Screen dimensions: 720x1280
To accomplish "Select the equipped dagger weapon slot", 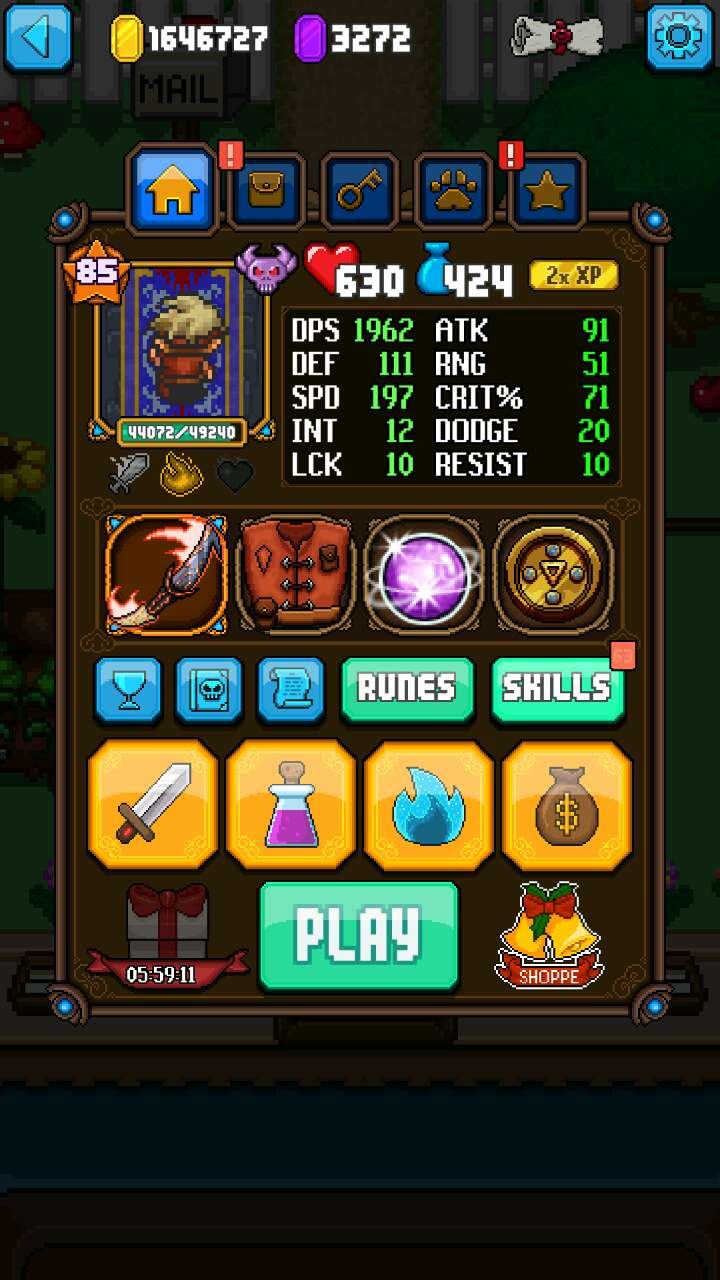I will [166, 575].
